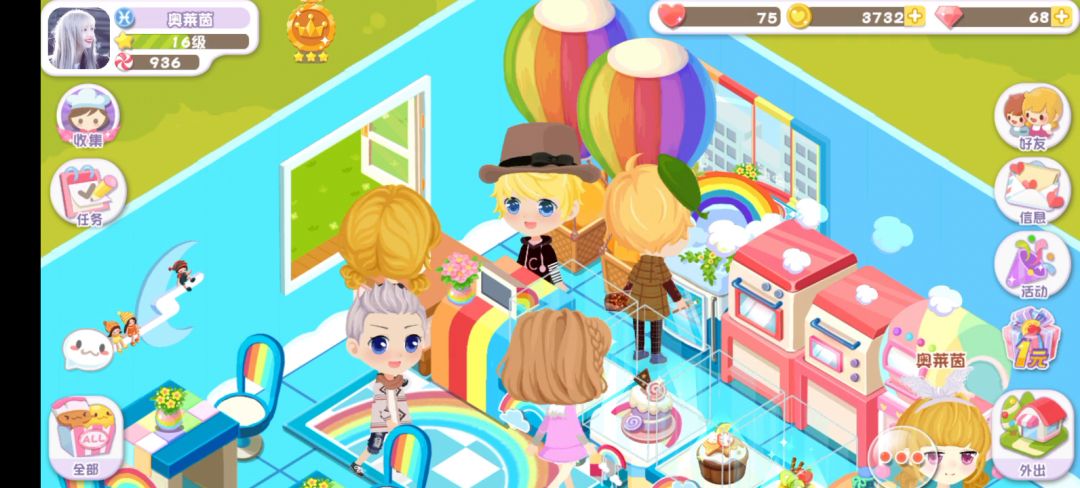Image resolution: width=1080 pixels, height=488 pixels.
Task: Open the 好友 friends panel
Action: [1032, 118]
